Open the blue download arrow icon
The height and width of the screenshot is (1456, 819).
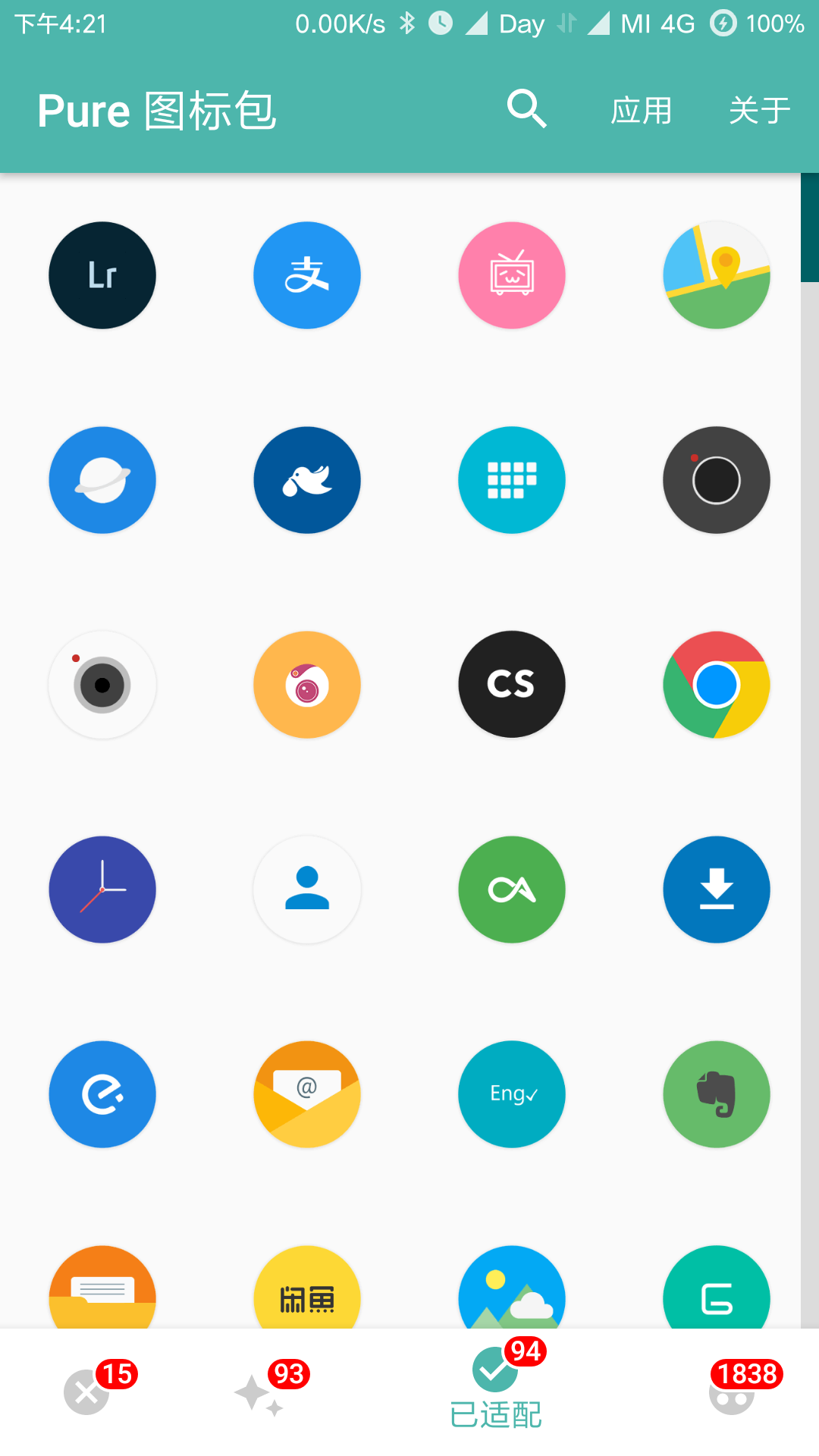coord(717,890)
